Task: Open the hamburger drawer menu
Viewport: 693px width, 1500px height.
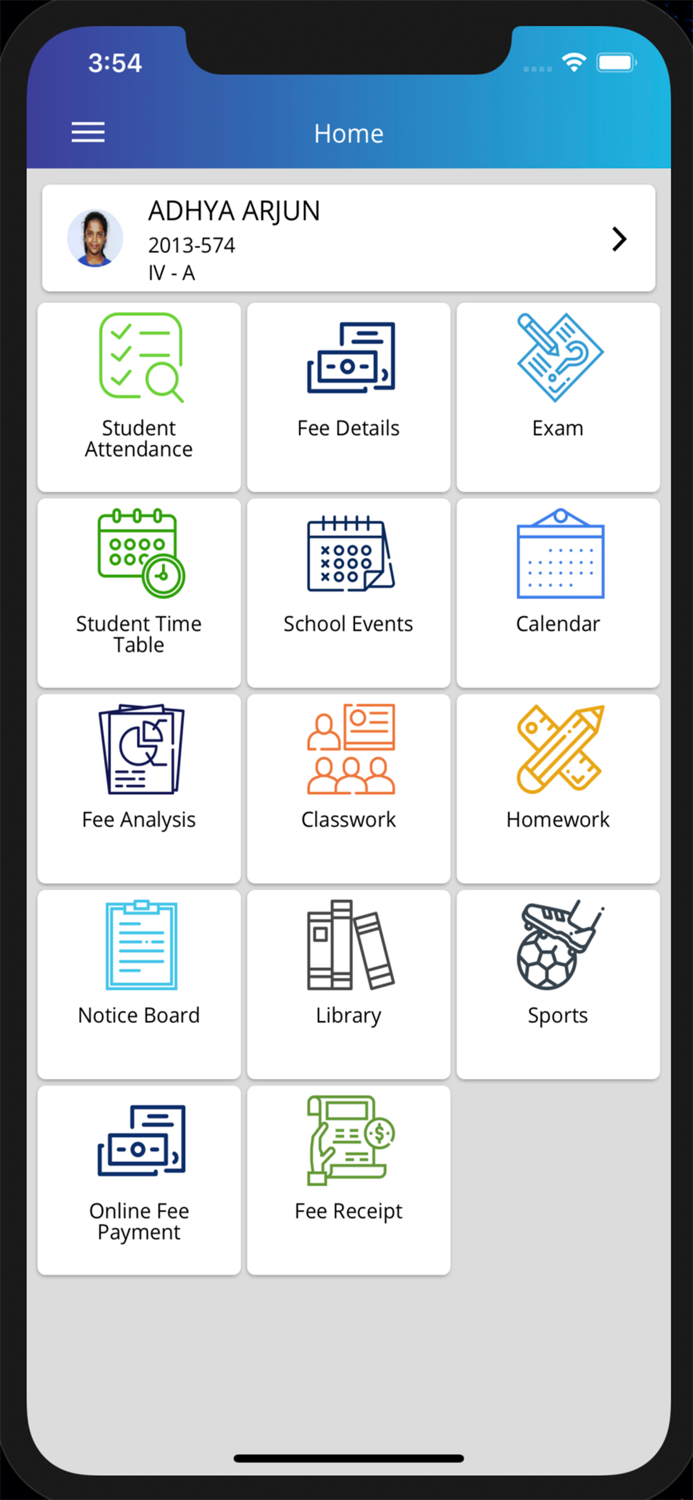Action: 88,133
